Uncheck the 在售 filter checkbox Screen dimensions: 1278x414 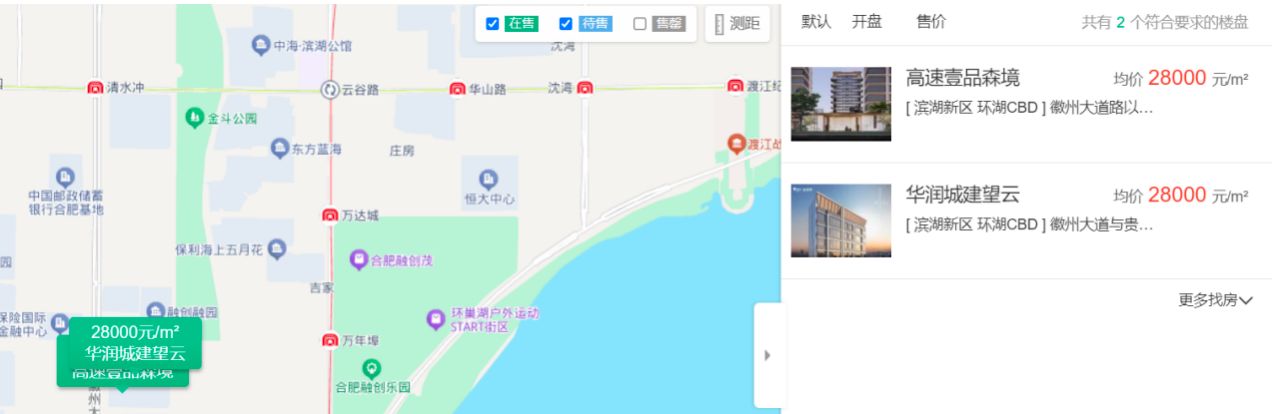coord(492,24)
